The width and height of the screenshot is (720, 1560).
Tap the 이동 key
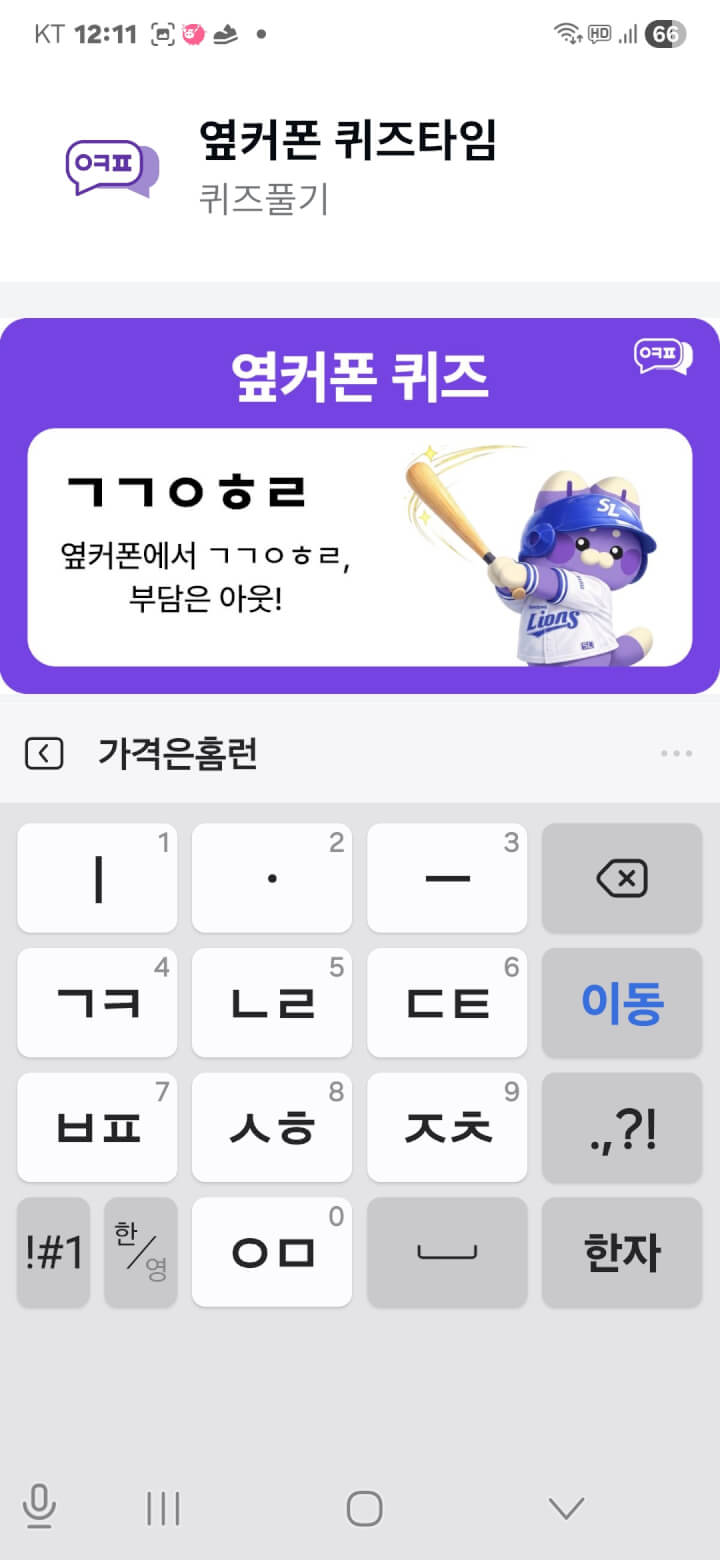point(622,1003)
